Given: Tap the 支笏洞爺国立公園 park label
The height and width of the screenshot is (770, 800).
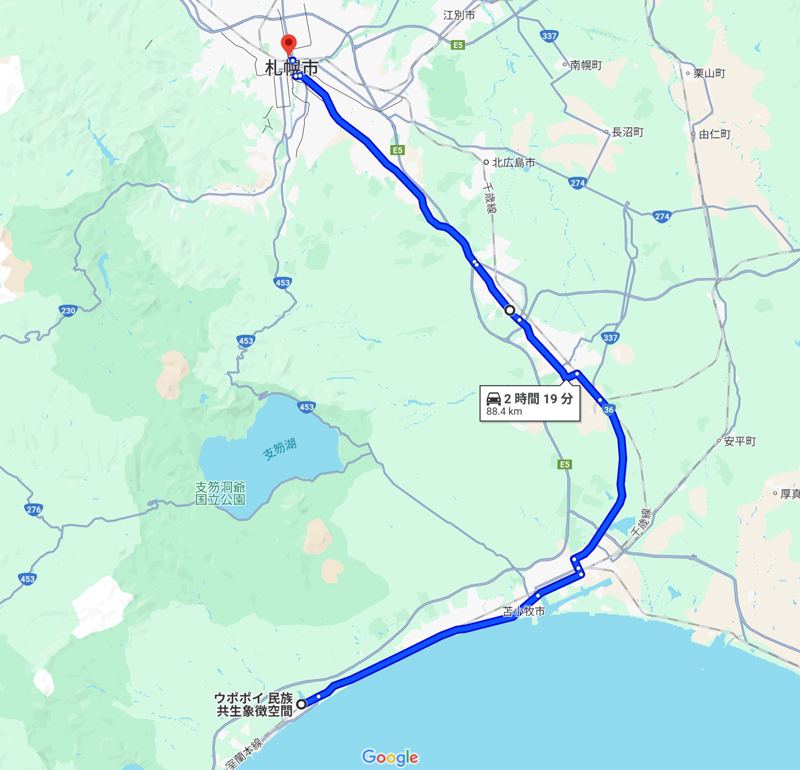Looking at the screenshot, I should [x=220, y=492].
